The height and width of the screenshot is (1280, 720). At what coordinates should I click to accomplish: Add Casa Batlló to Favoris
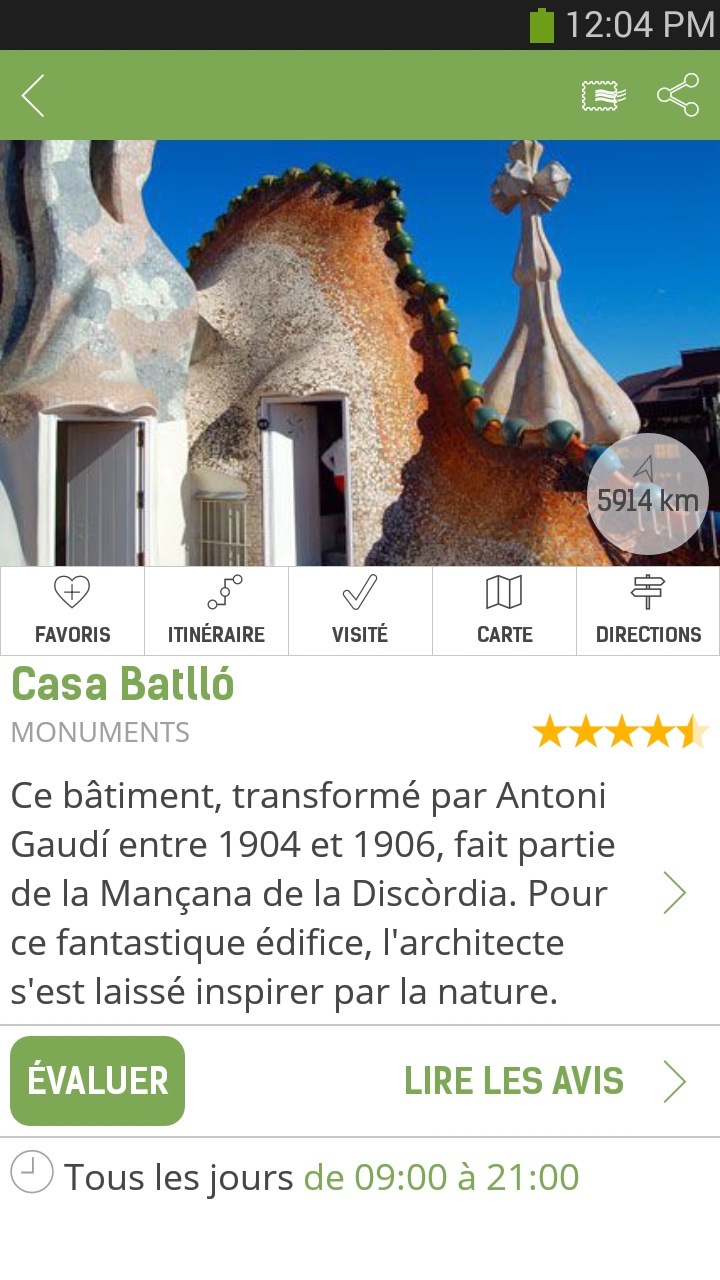pos(72,611)
